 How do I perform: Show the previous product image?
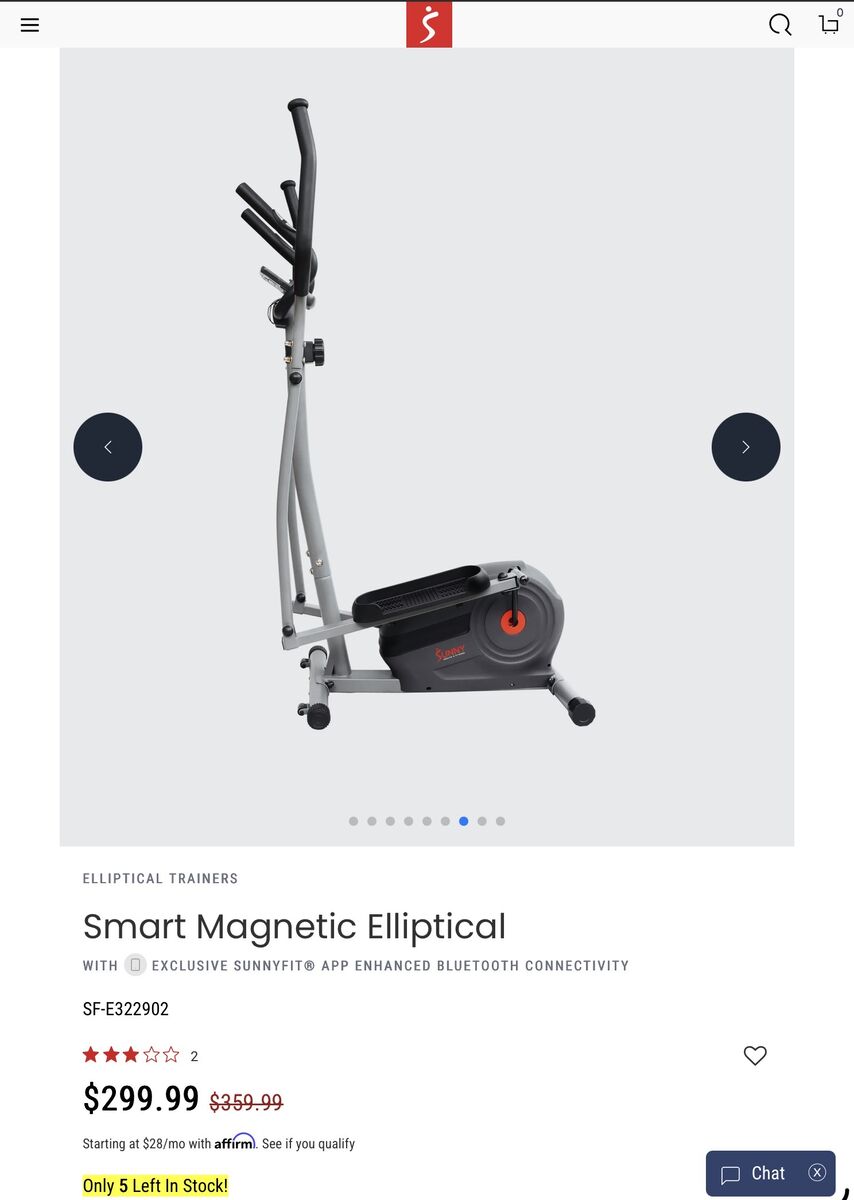[107, 447]
